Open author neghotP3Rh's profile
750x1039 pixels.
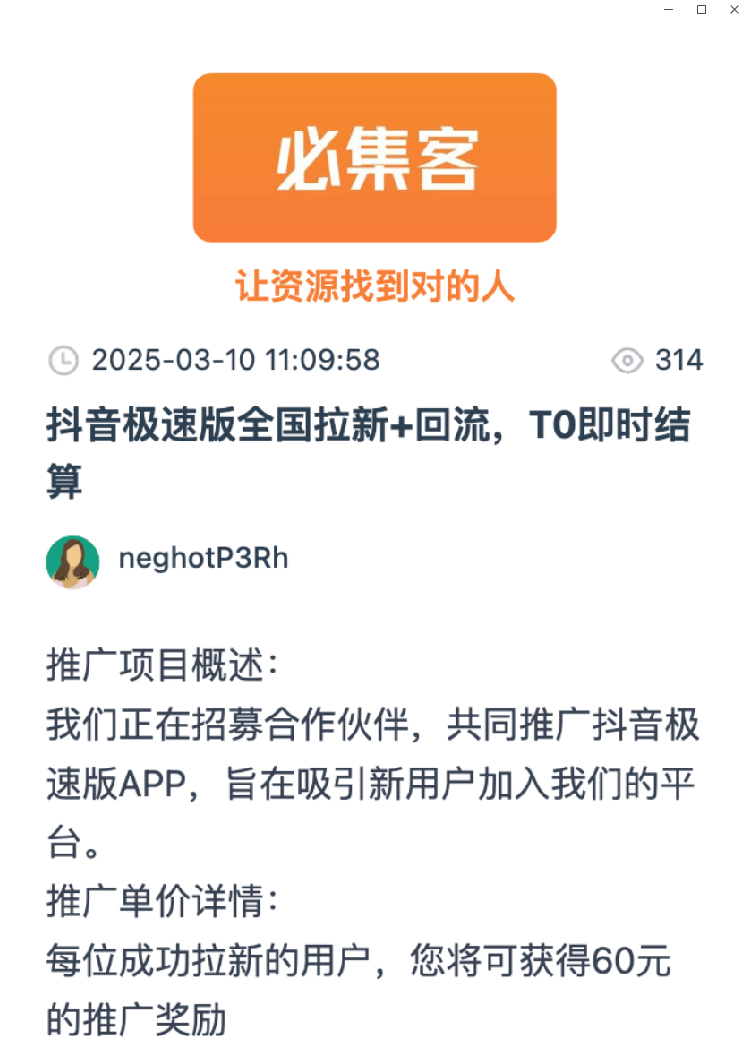click(203, 559)
